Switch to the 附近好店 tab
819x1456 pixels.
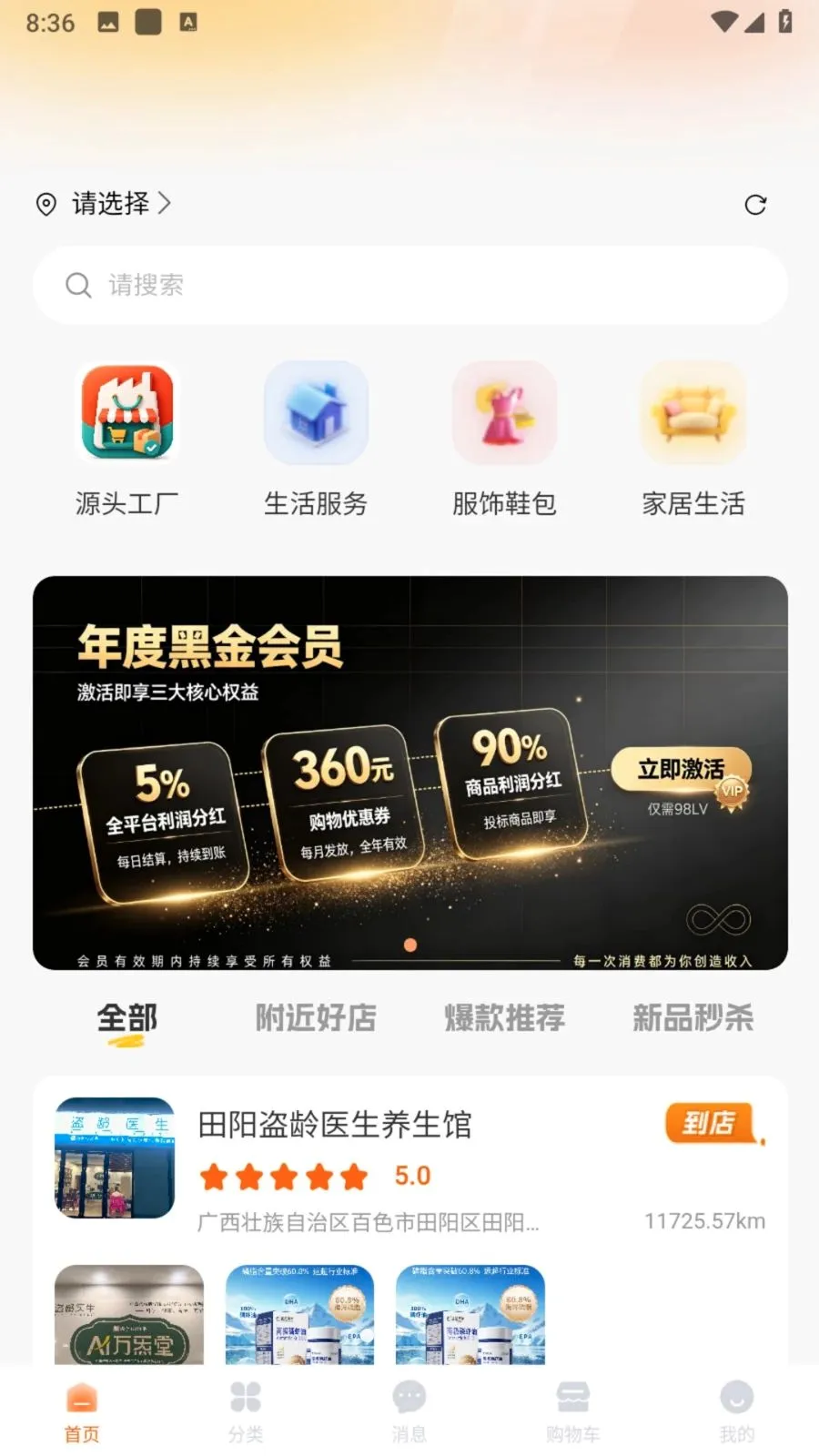(316, 1017)
